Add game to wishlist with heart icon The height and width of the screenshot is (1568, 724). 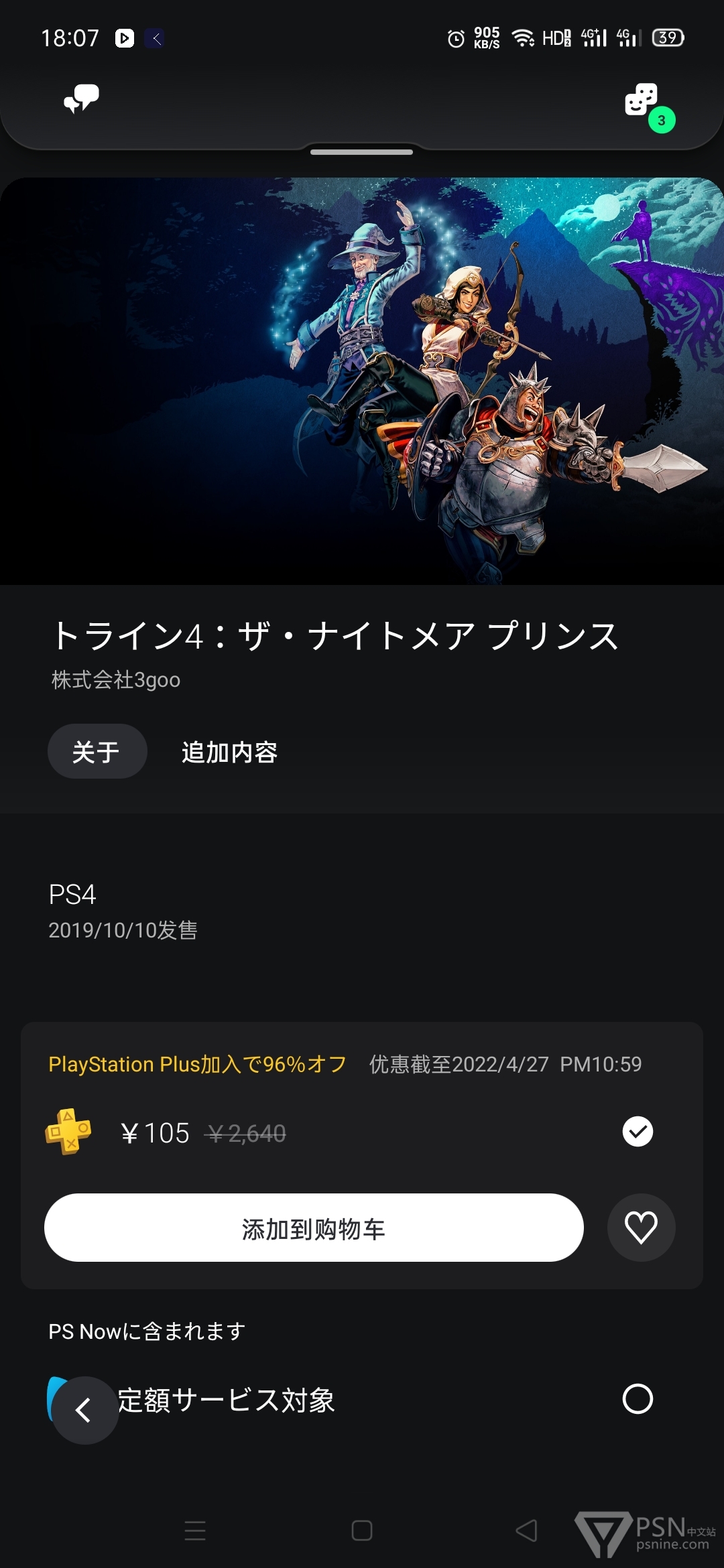(x=641, y=1228)
